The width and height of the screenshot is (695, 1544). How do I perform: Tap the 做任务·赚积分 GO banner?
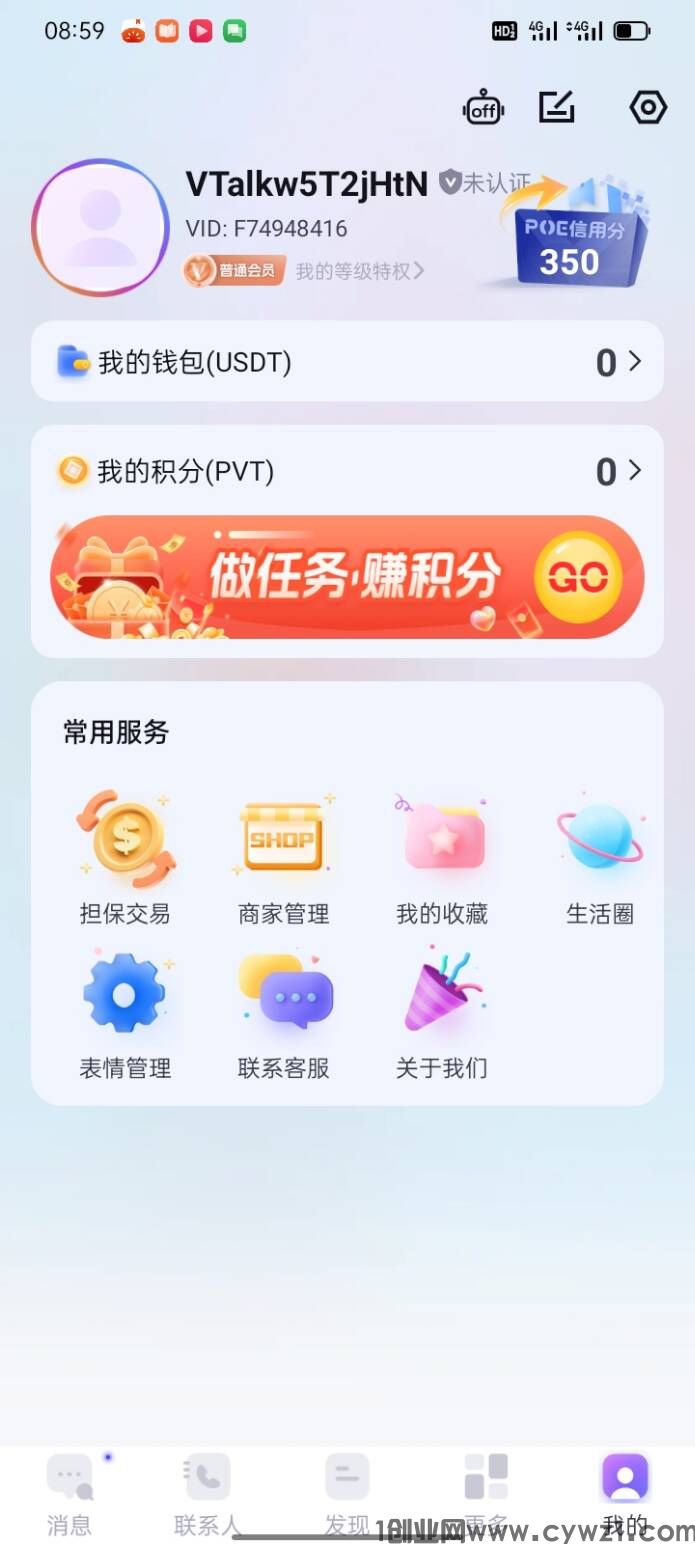click(347, 577)
